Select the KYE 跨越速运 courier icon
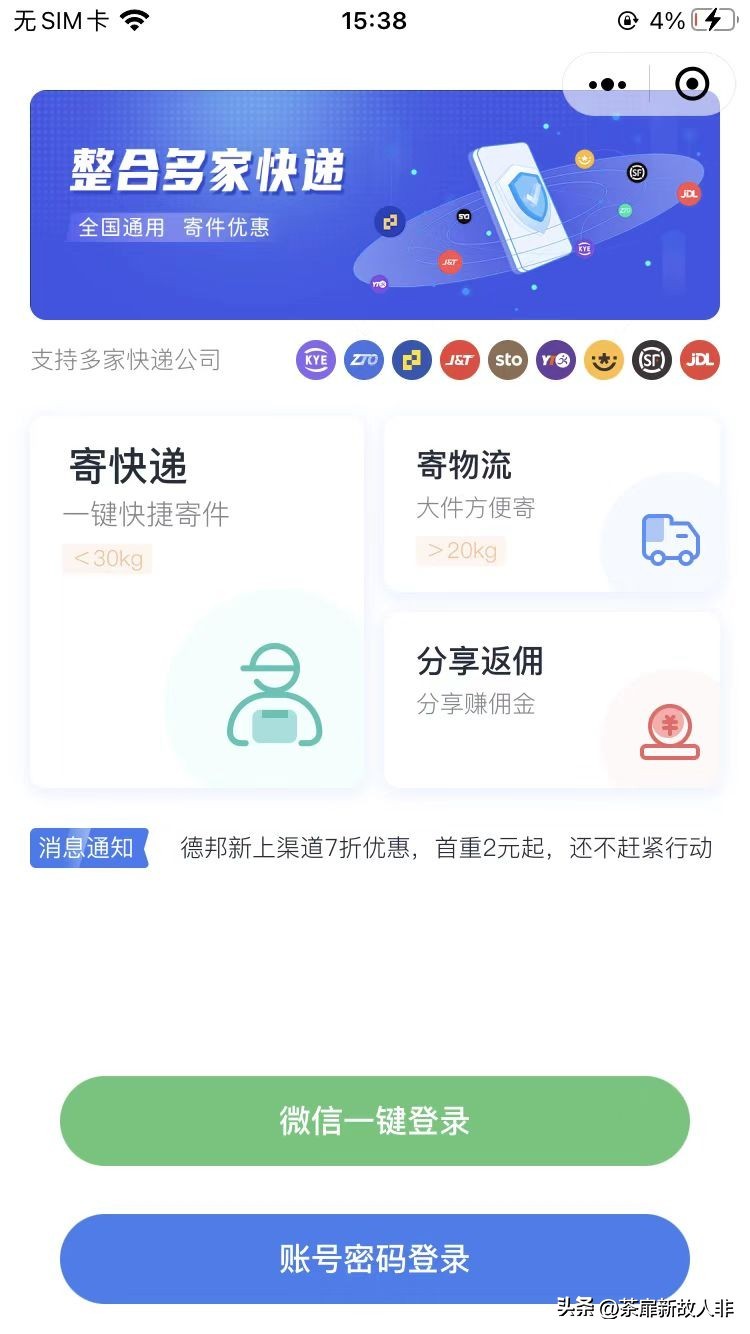The image size is (750, 1334). (316, 360)
